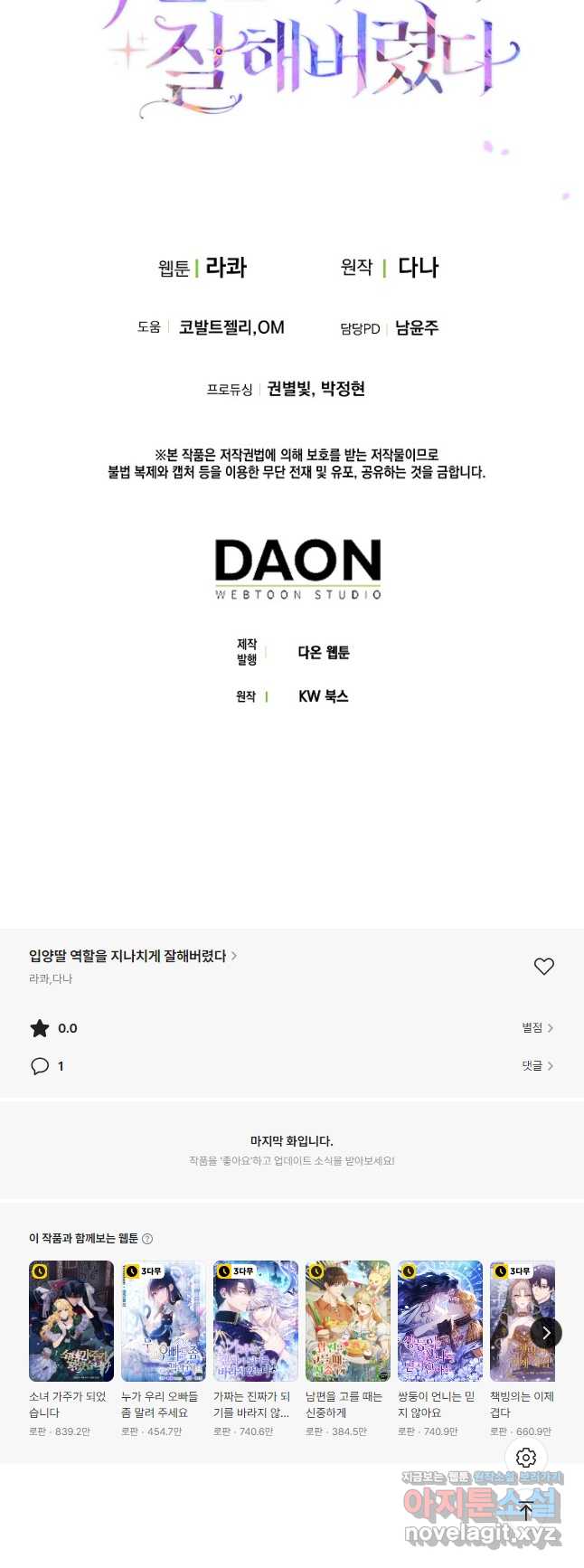Like this webtoon with the heart icon
584x1568 pixels.
pos(543,966)
